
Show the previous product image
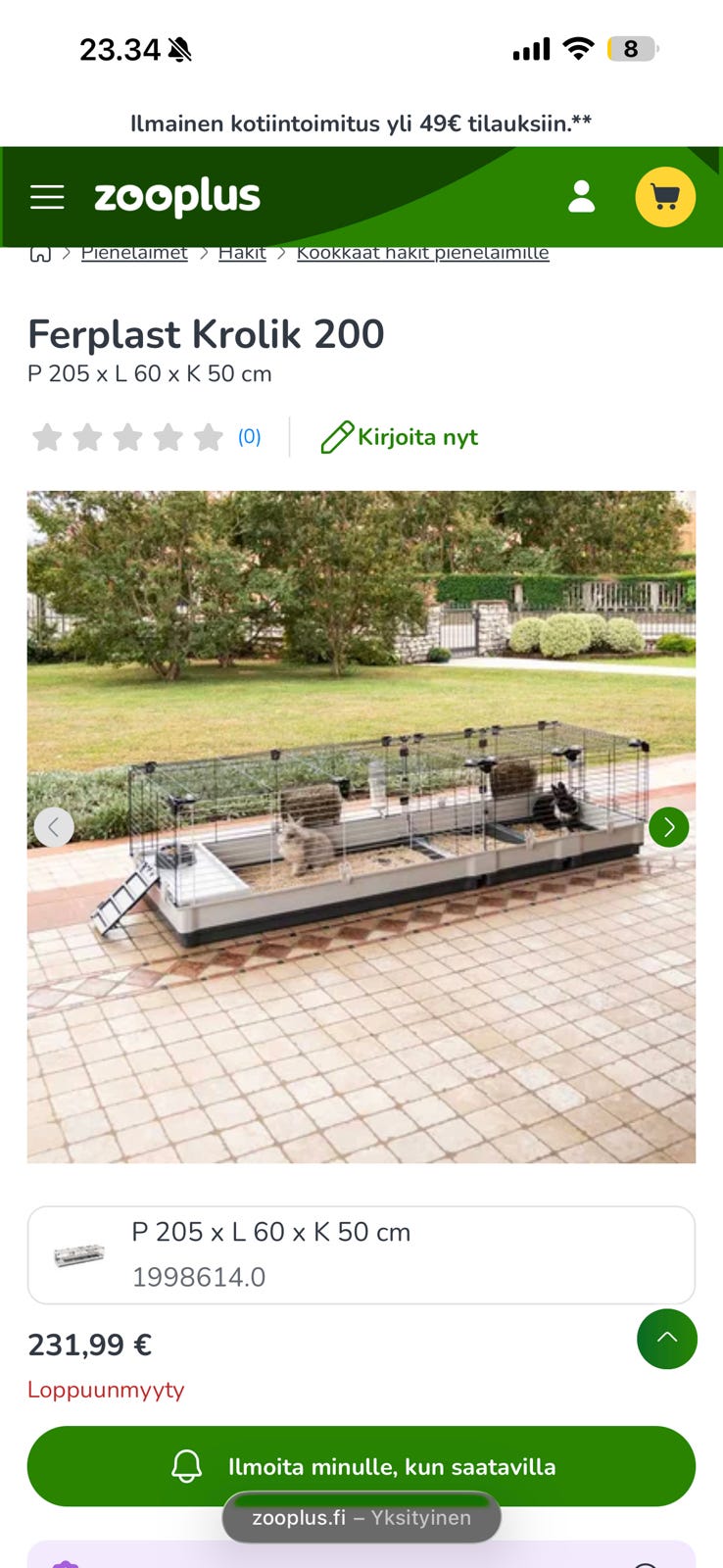[x=54, y=827]
